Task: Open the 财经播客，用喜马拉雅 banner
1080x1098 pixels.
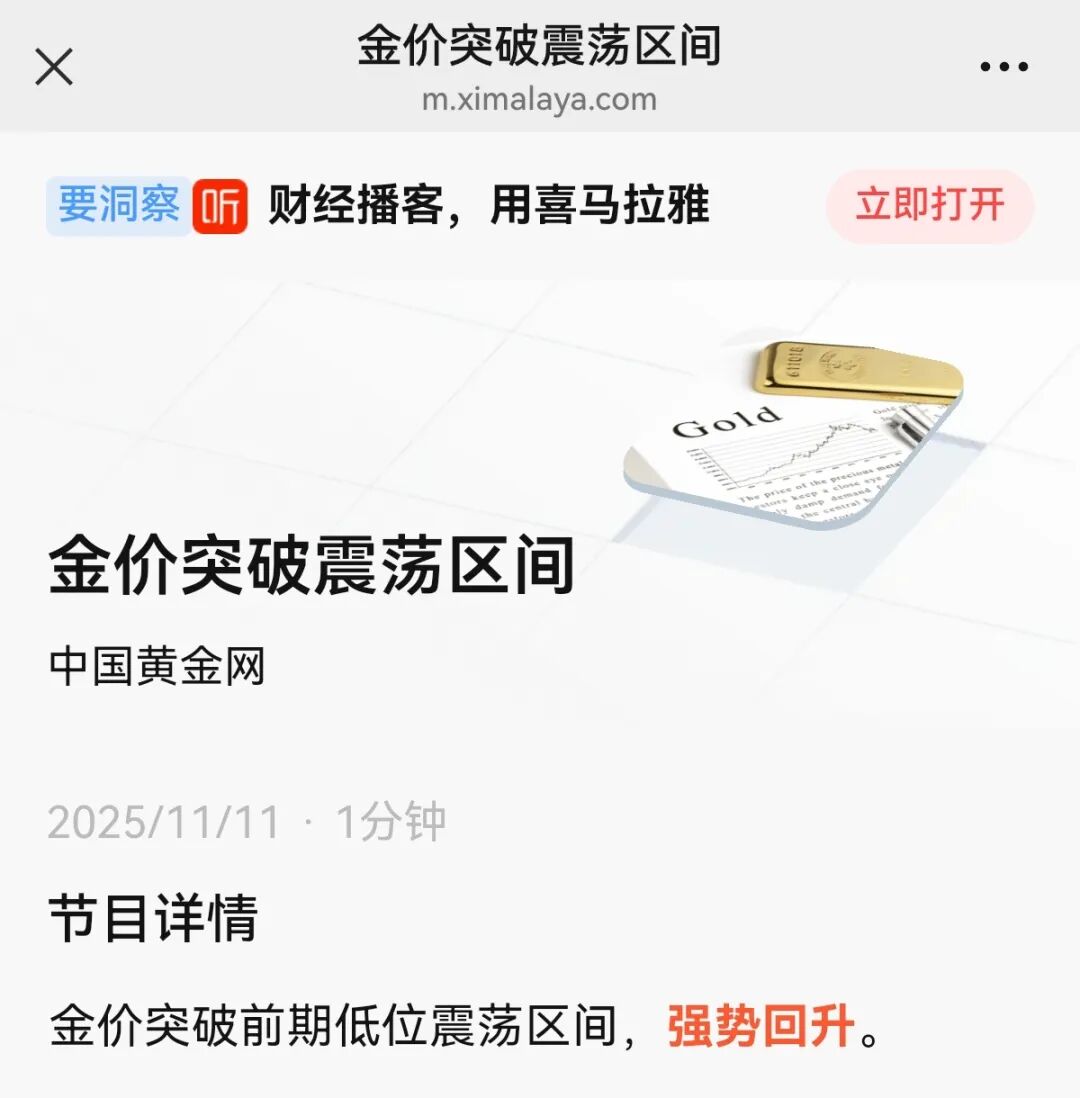Action: coord(488,206)
